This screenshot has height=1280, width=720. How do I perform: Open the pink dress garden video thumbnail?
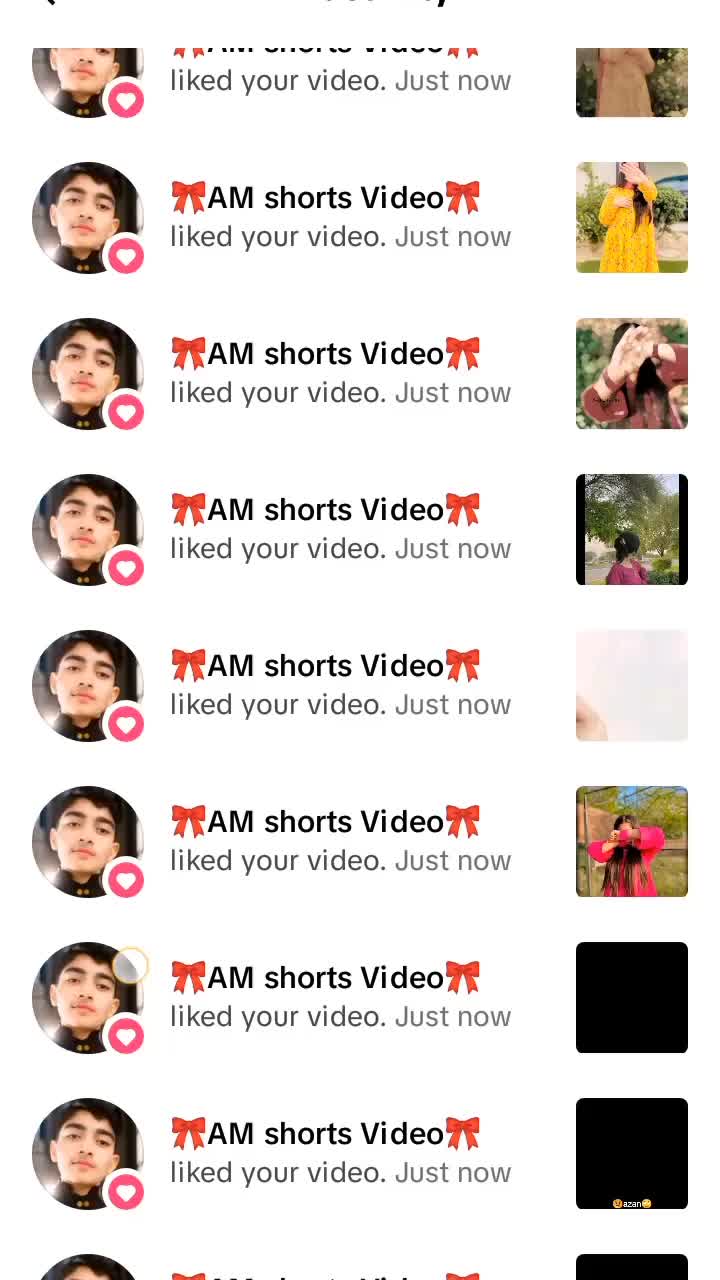(x=631, y=841)
